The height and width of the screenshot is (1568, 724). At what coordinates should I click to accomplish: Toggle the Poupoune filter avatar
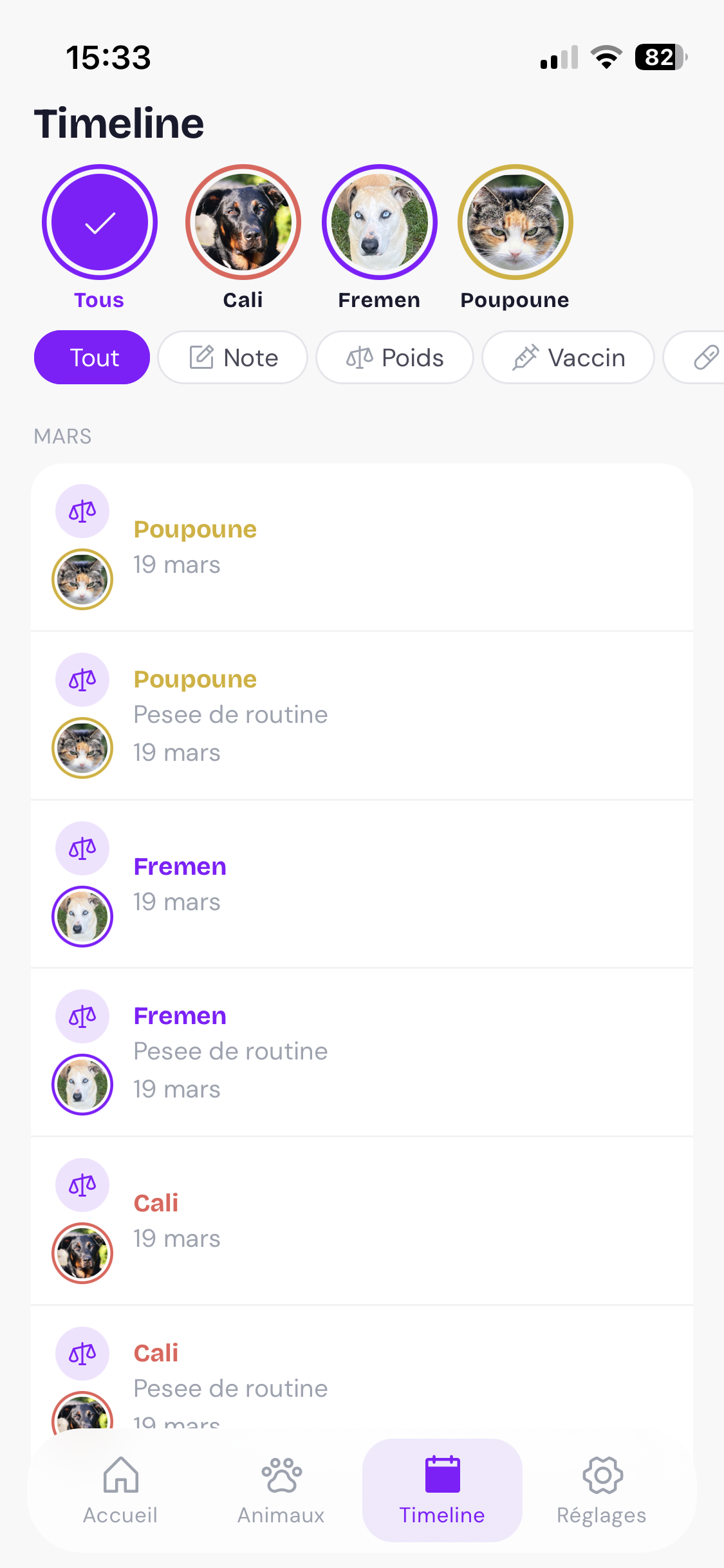(515, 221)
